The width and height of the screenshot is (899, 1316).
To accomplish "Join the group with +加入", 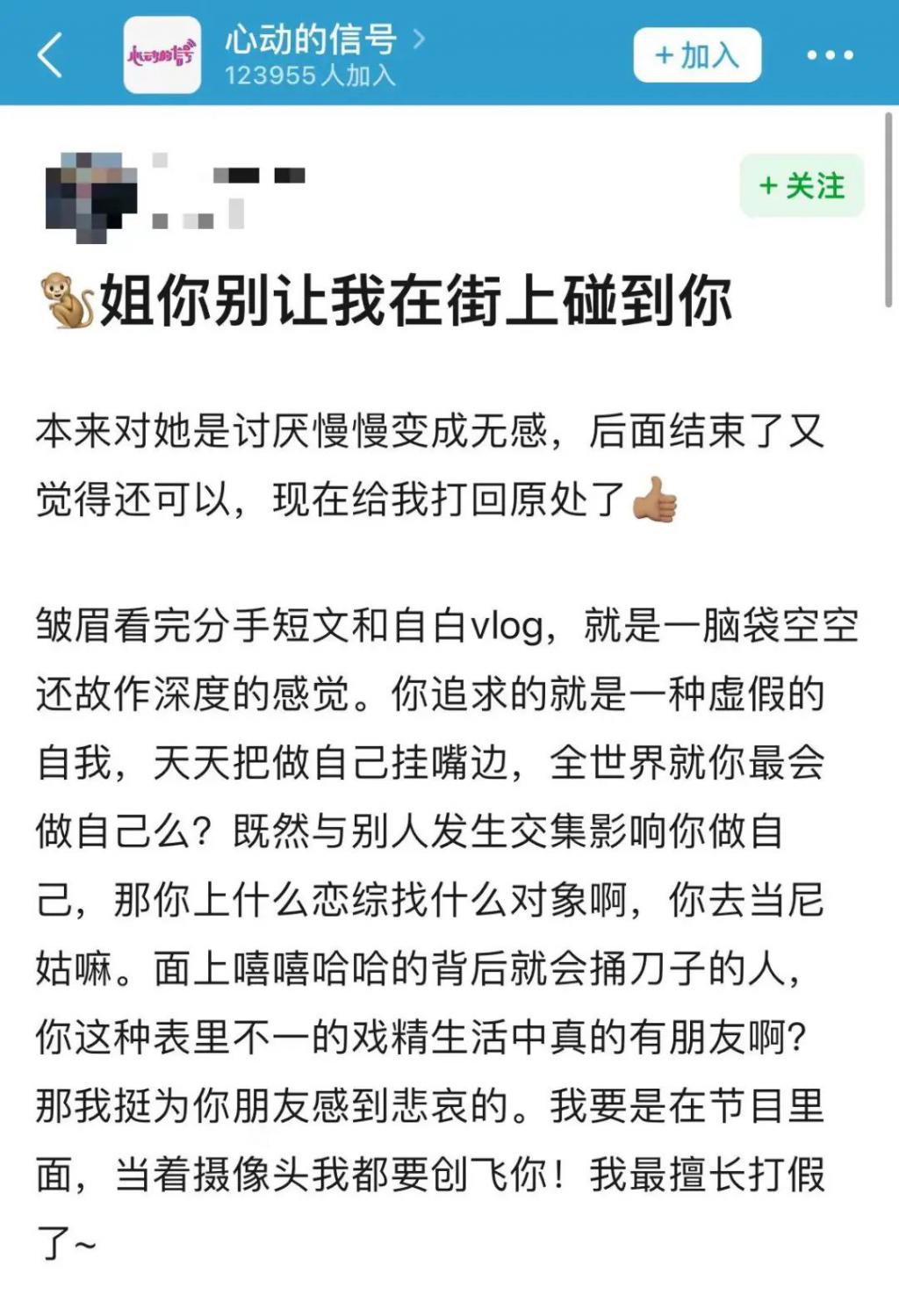I will point(697,55).
